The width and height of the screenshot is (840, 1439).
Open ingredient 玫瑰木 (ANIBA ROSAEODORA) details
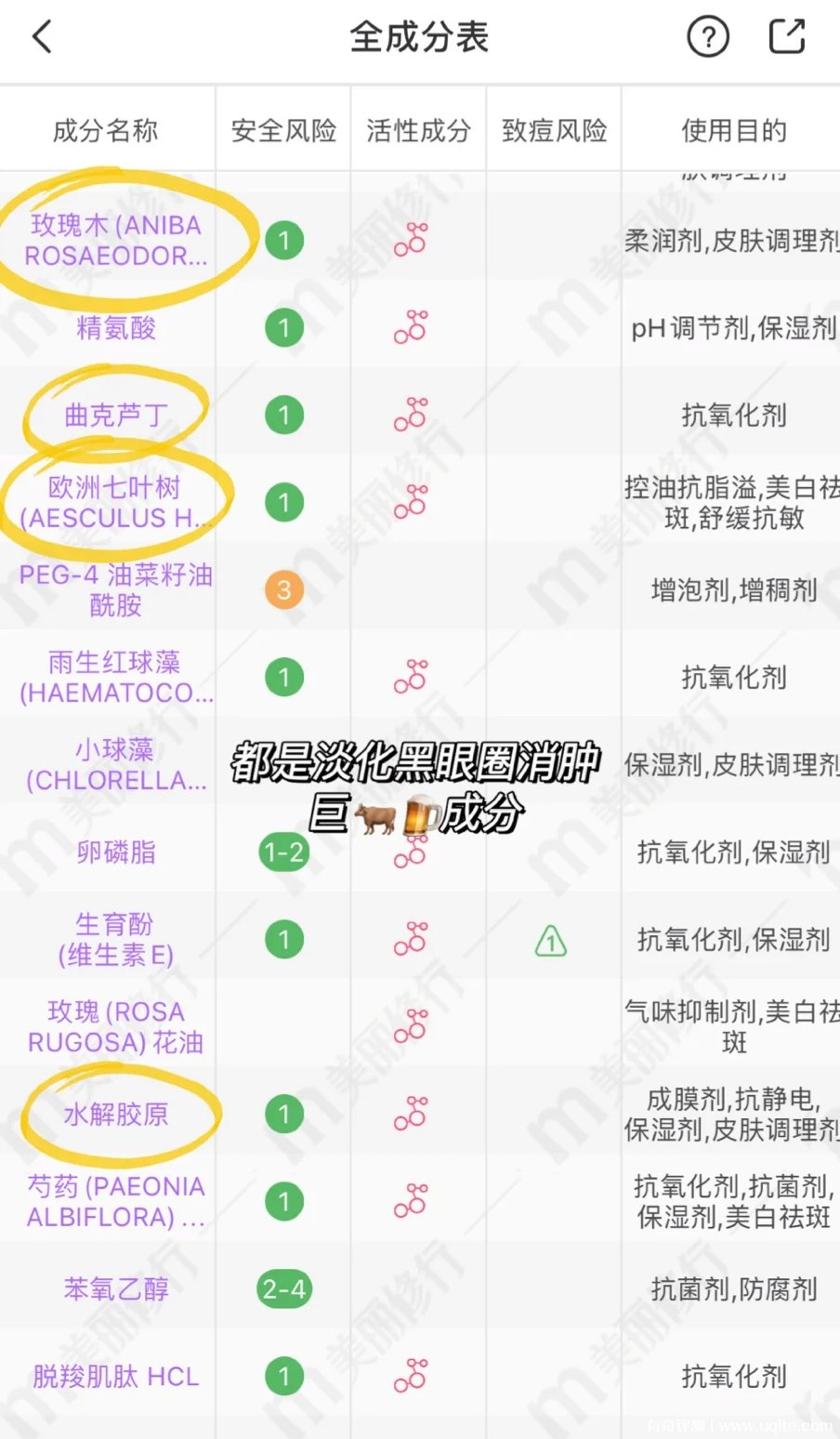tap(115, 241)
